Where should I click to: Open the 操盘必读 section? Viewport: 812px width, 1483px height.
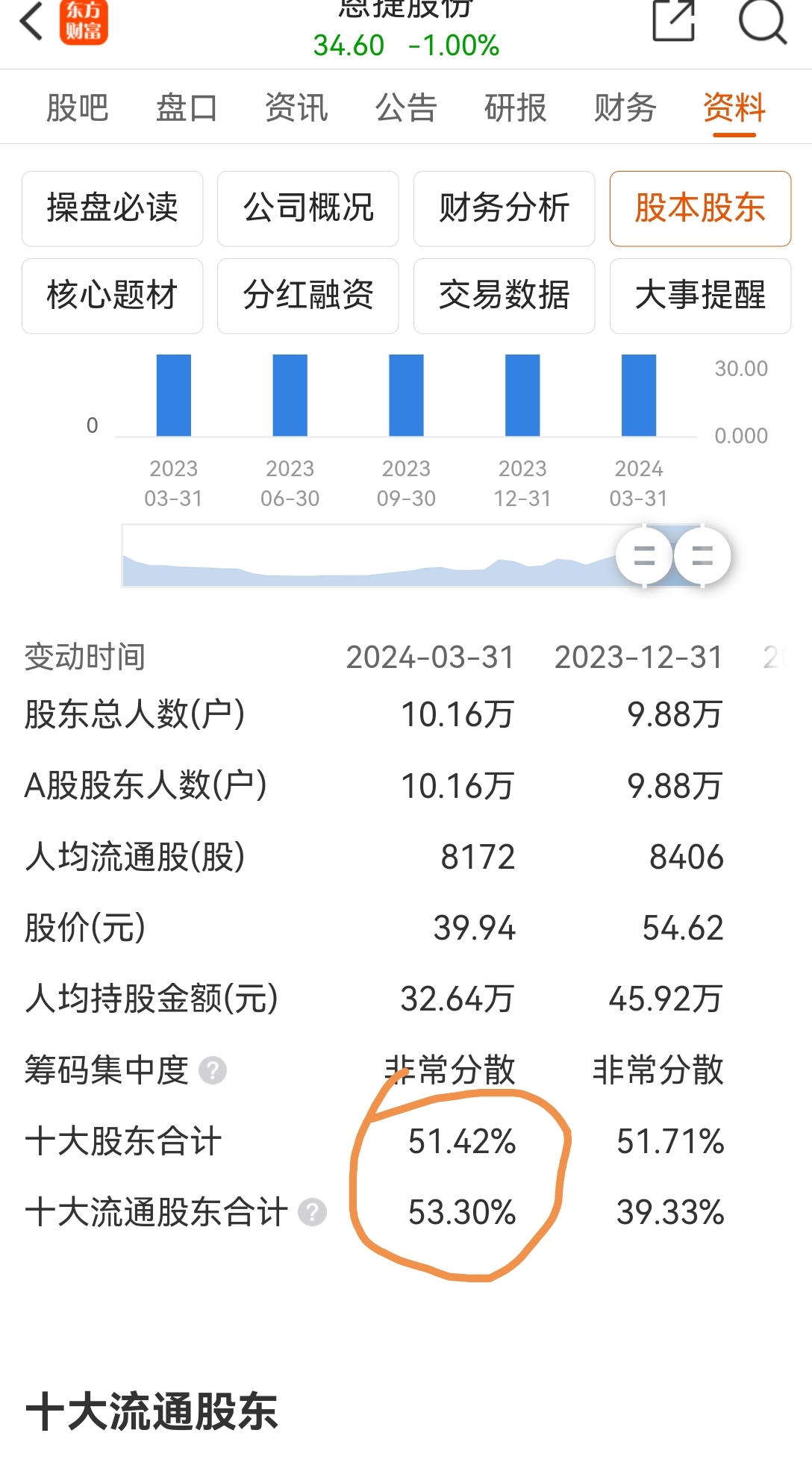click(x=113, y=208)
